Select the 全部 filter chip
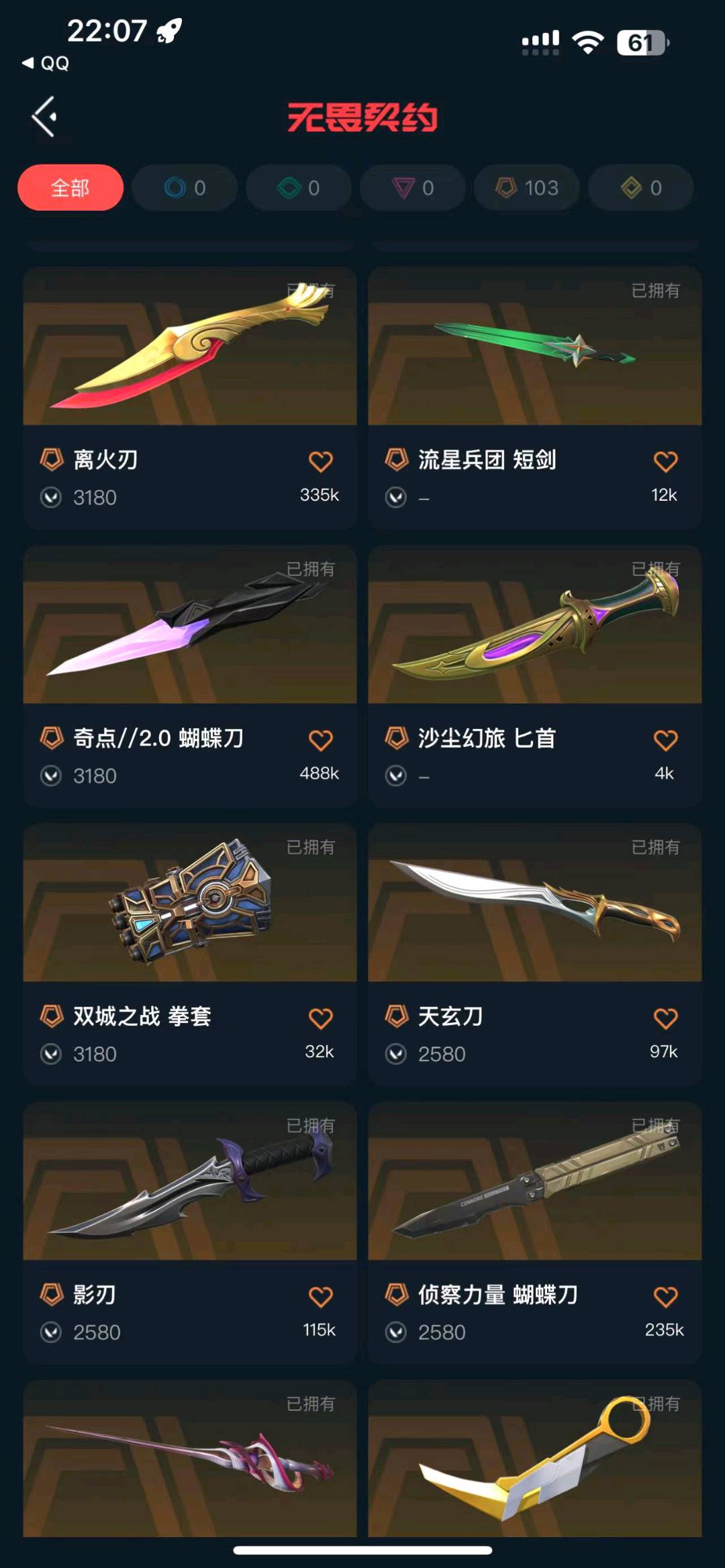The image size is (725, 1568). pos(70,188)
